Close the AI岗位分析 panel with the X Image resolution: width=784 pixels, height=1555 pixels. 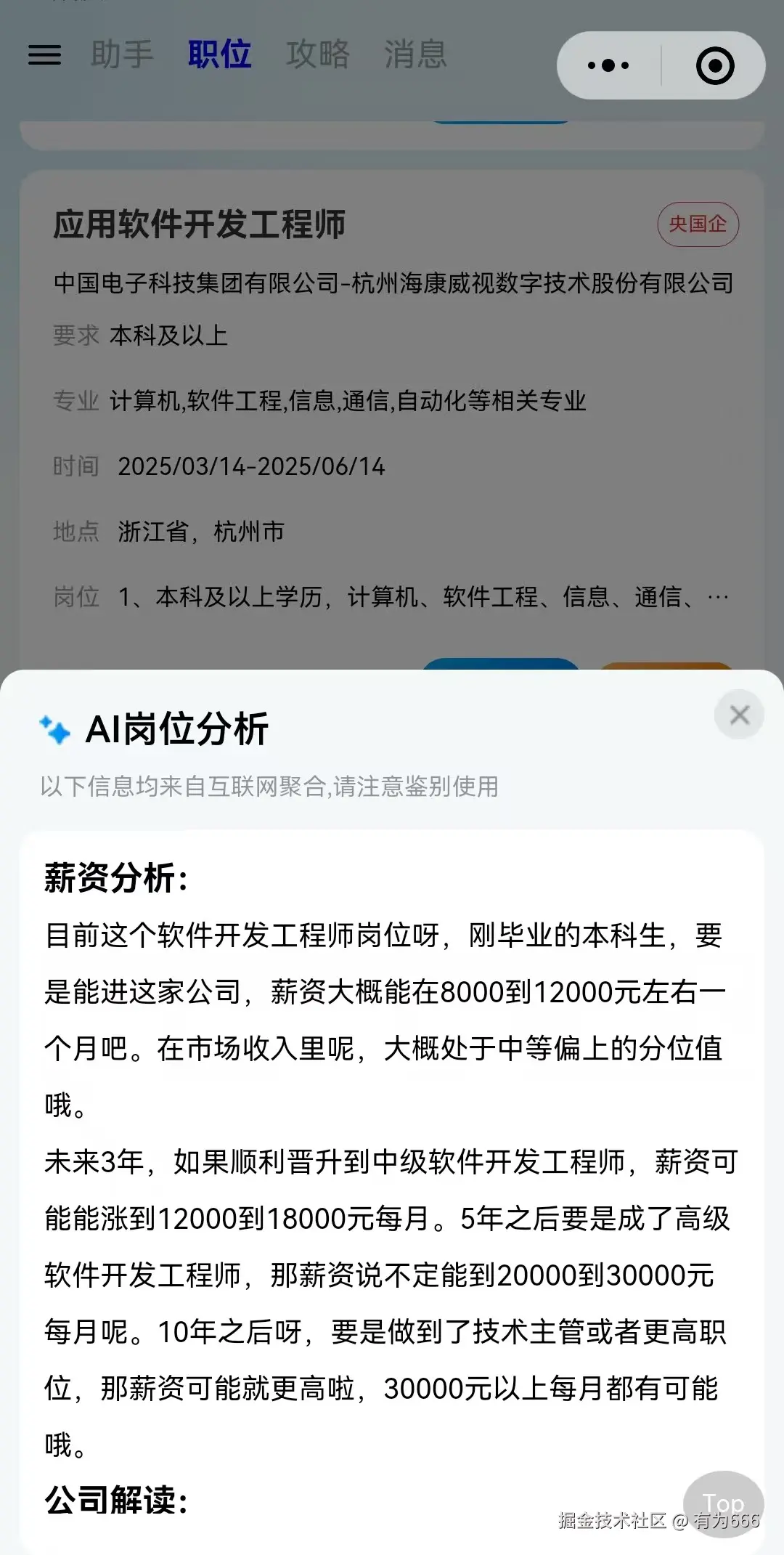point(739,715)
